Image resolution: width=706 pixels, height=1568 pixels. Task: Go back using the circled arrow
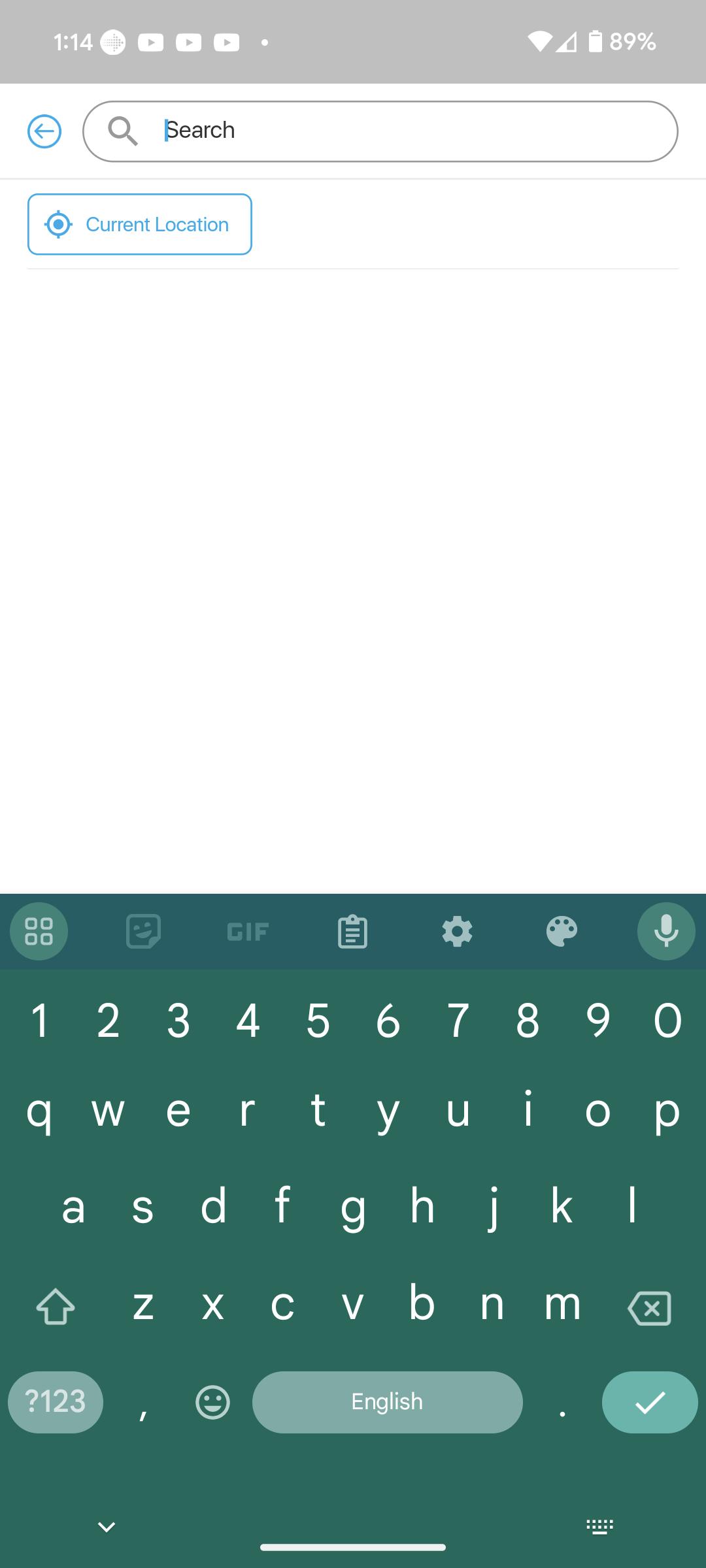click(44, 131)
